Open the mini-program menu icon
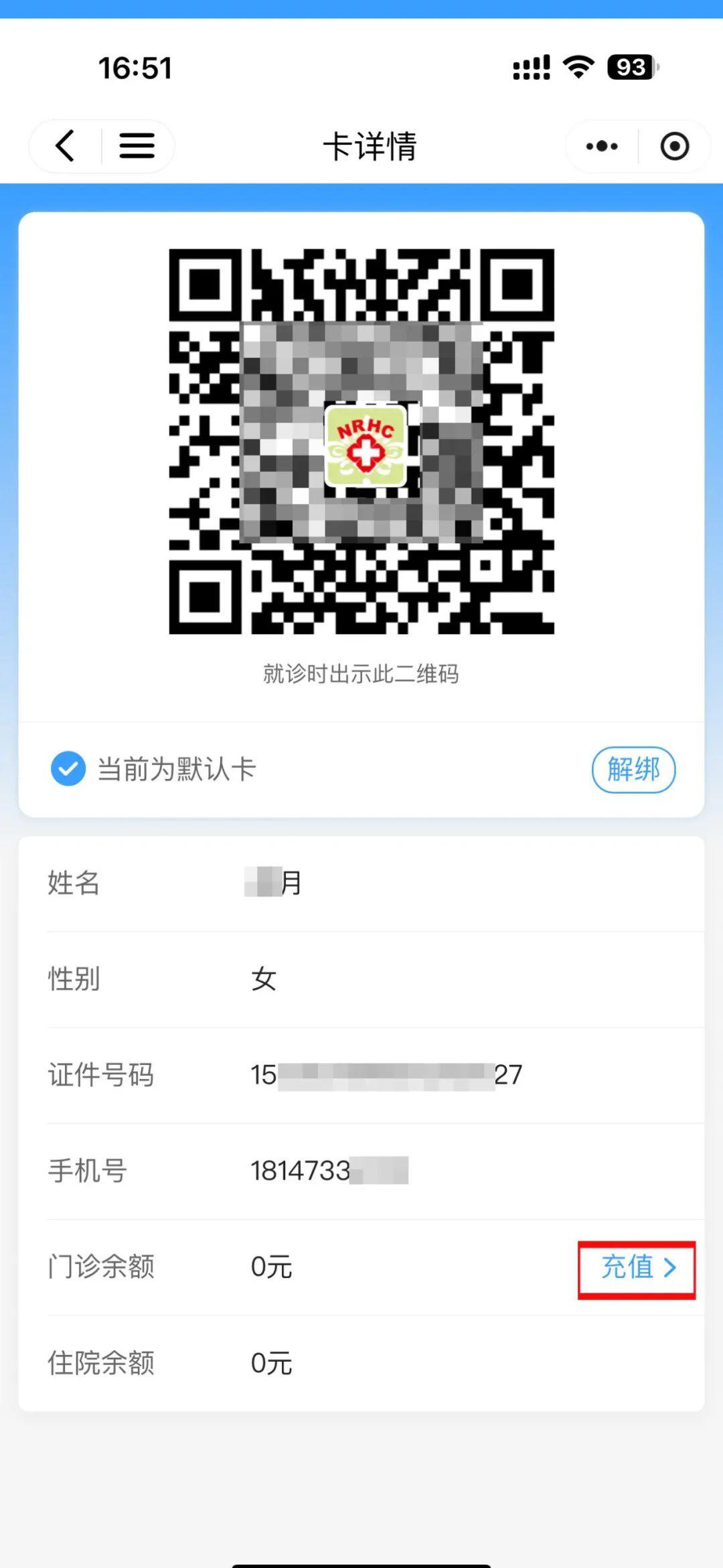Image resolution: width=723 pixels, height=1568 pixels. coord(137,146)
